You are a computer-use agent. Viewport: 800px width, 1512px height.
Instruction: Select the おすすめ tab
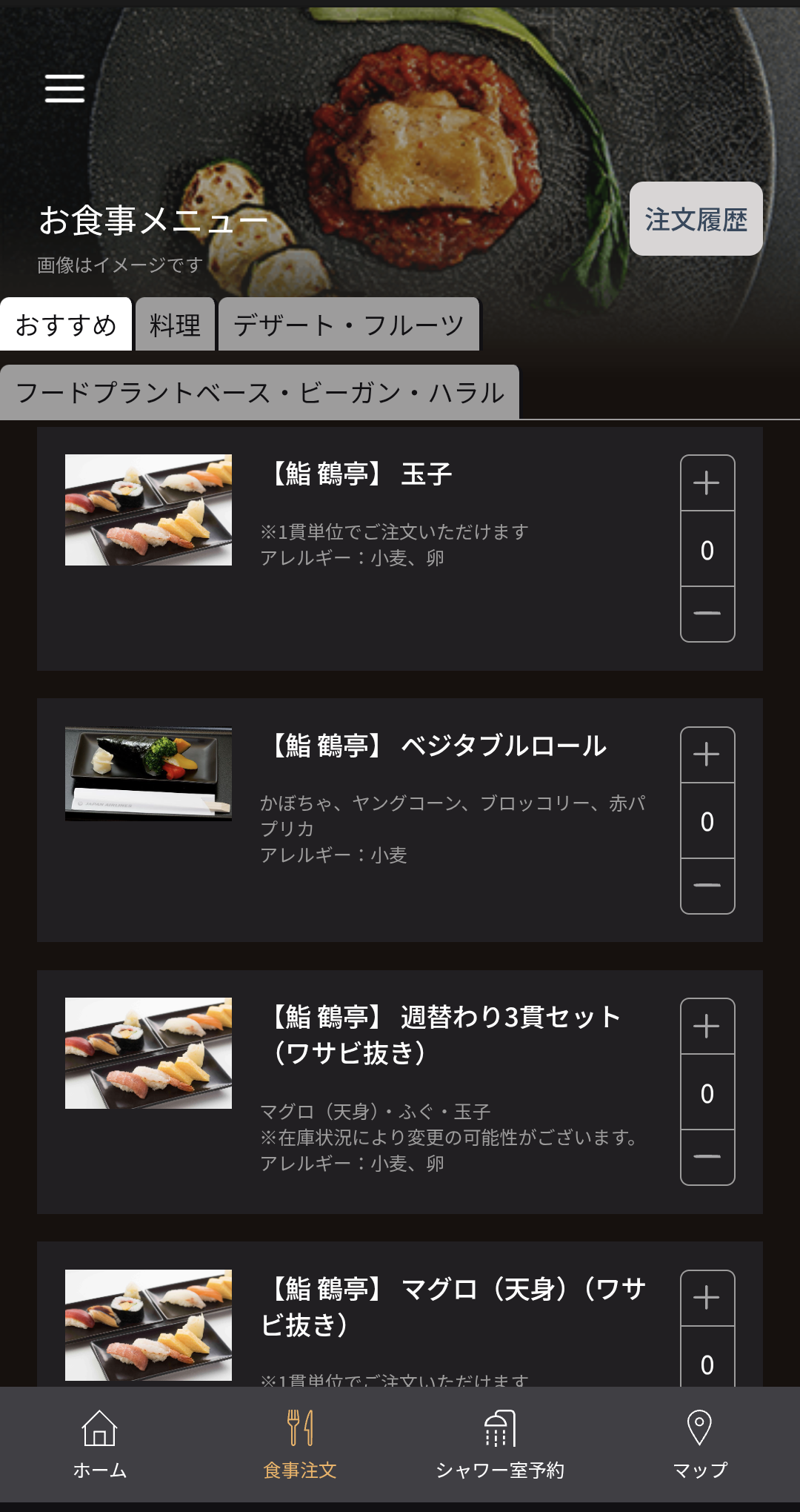66,325
